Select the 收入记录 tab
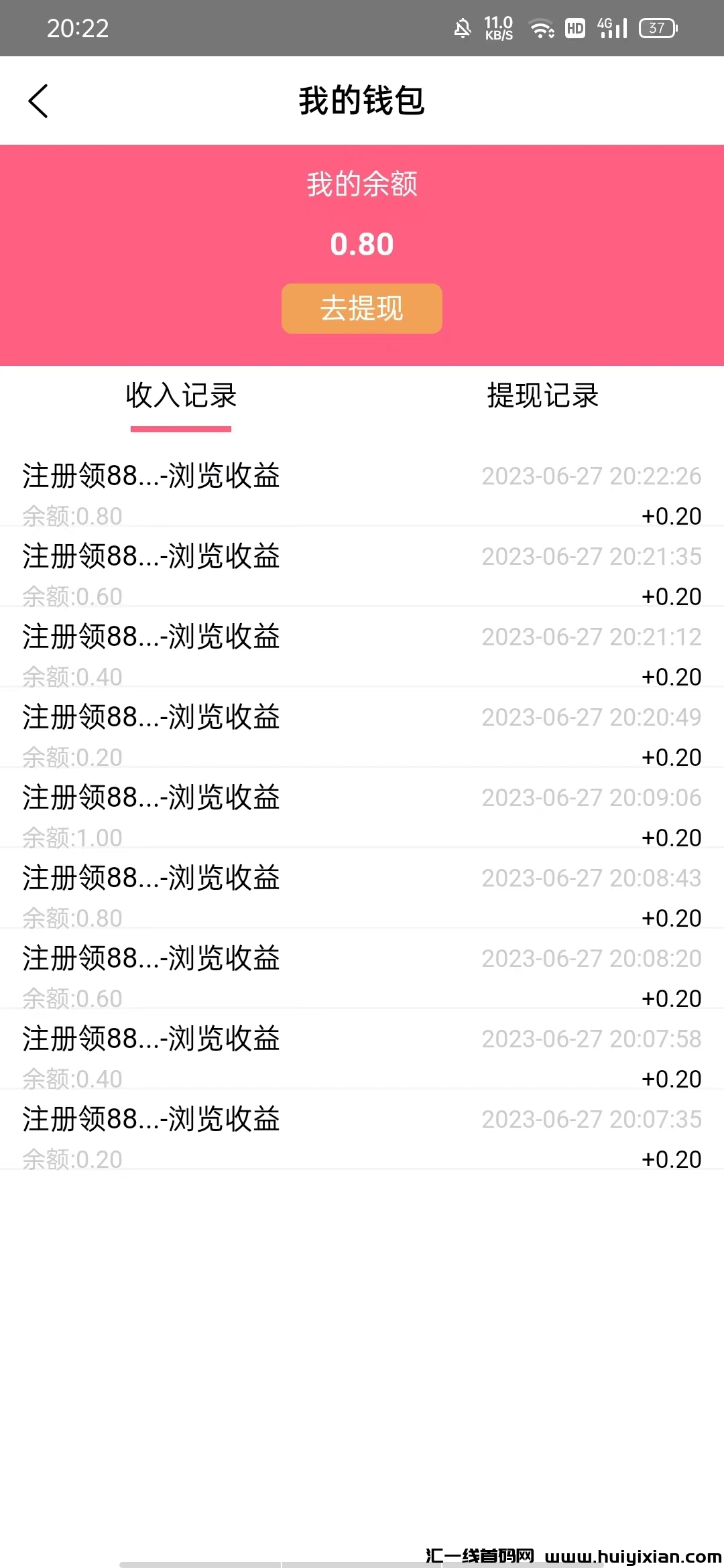Image resolution: width=724 pixels, height=1568 pixels. click(x=181, y=396)
